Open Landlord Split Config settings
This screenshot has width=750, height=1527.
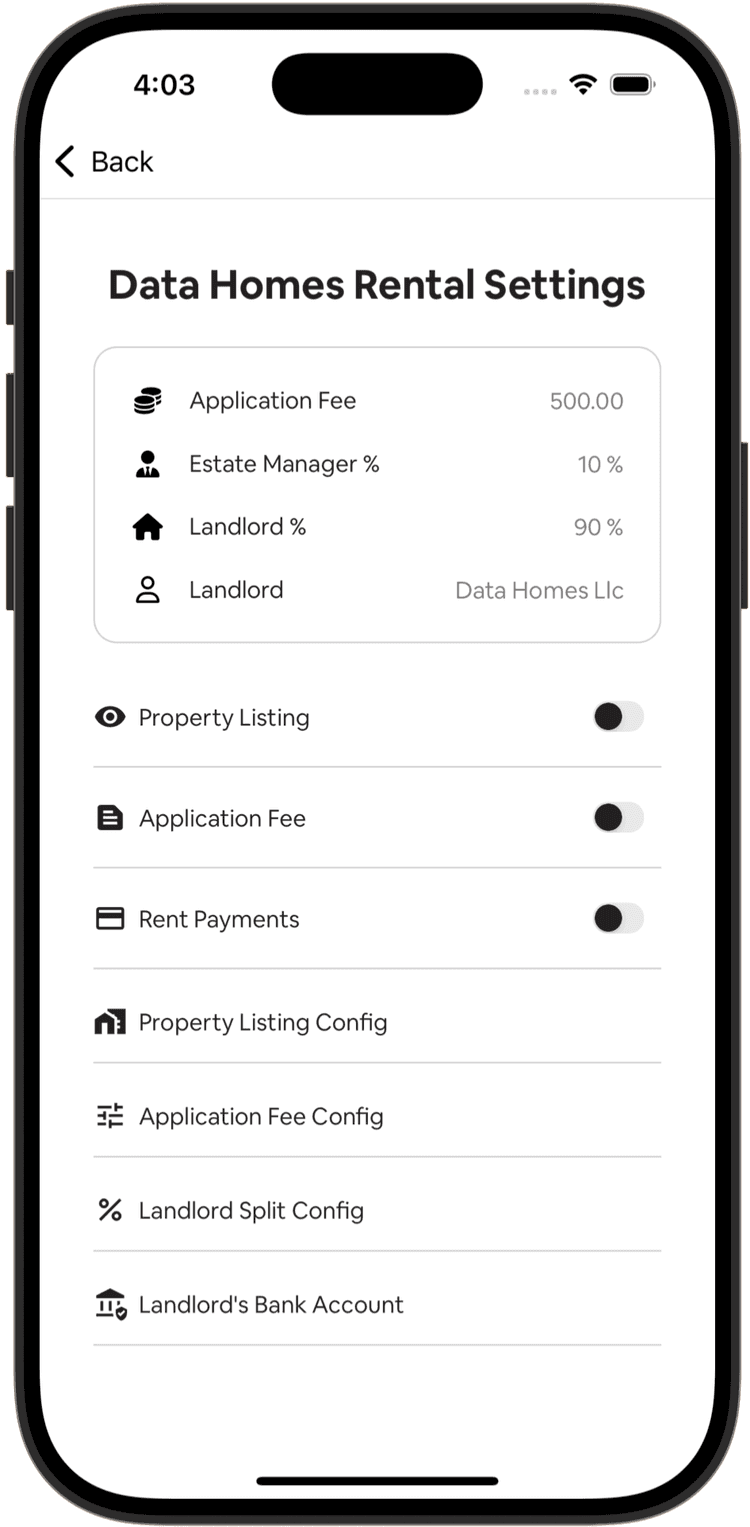click(x=250, y=1209)
